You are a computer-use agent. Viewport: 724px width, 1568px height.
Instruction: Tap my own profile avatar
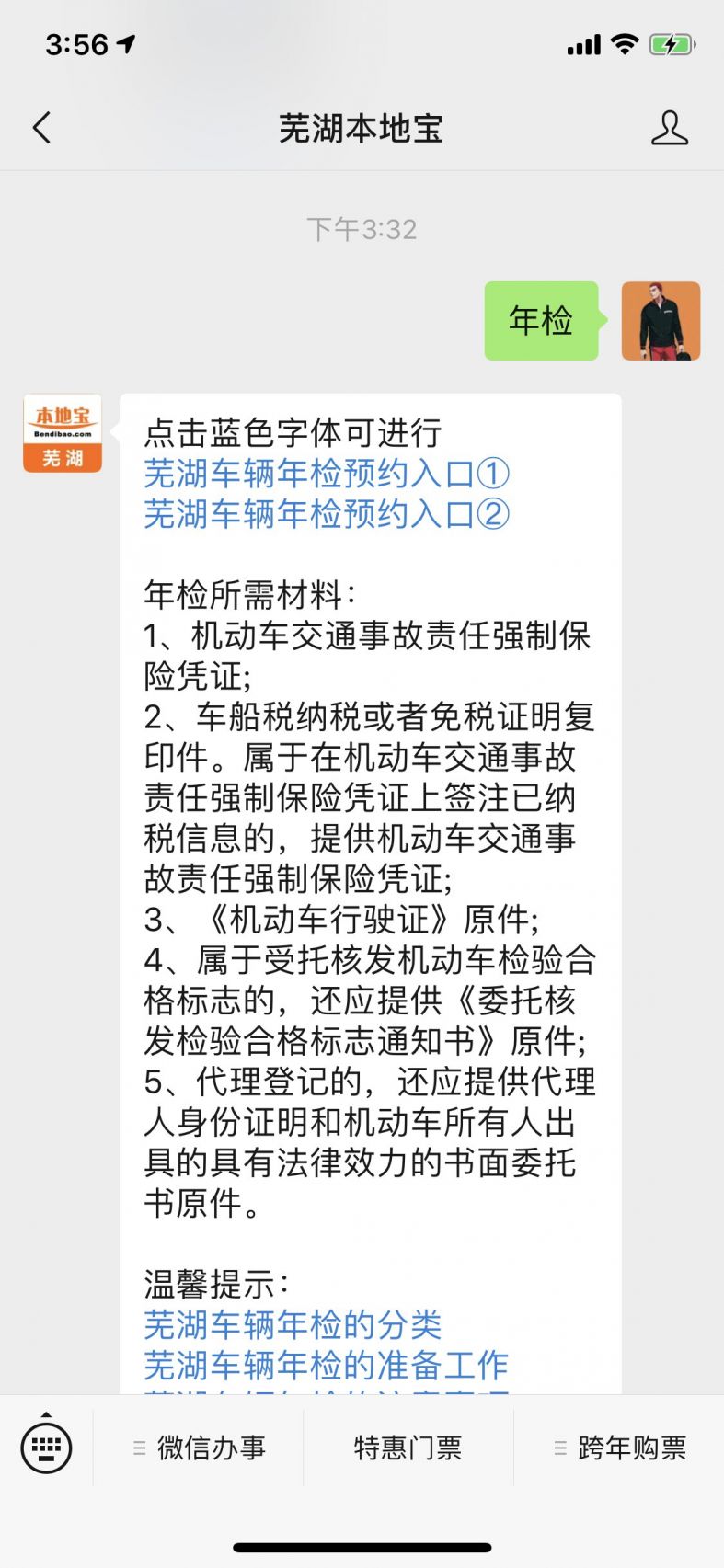[661, 321]
